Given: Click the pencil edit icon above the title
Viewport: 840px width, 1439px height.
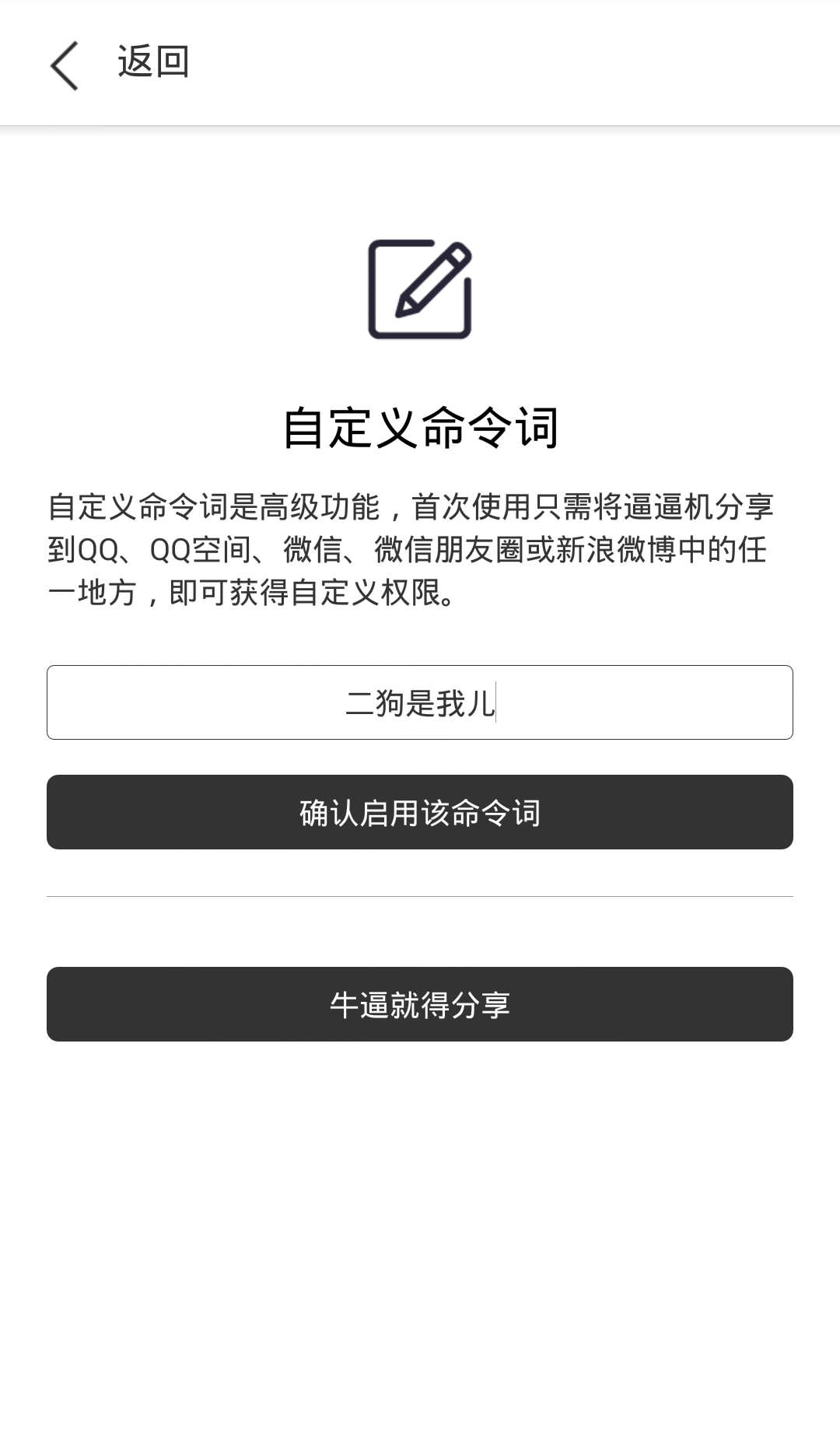Looking at the screenshot, I should point(420,289).
